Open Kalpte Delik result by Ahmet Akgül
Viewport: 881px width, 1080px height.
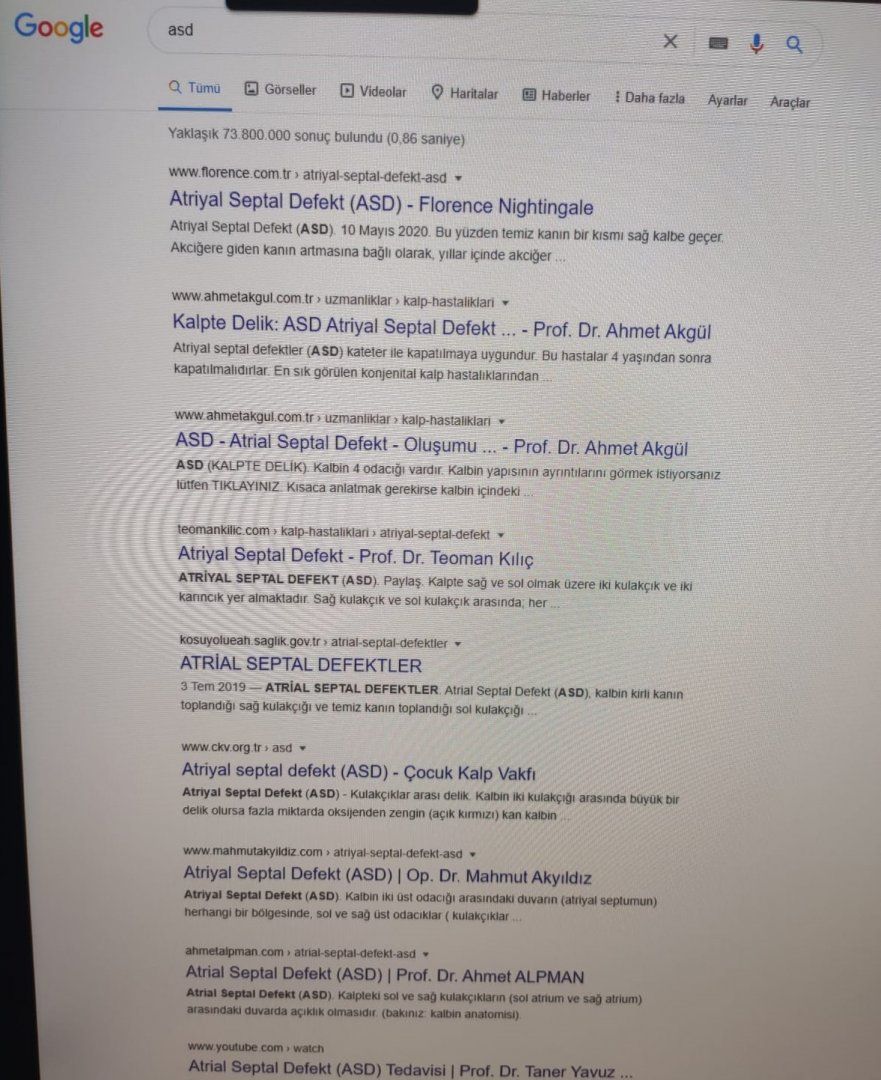pos(441,329)
